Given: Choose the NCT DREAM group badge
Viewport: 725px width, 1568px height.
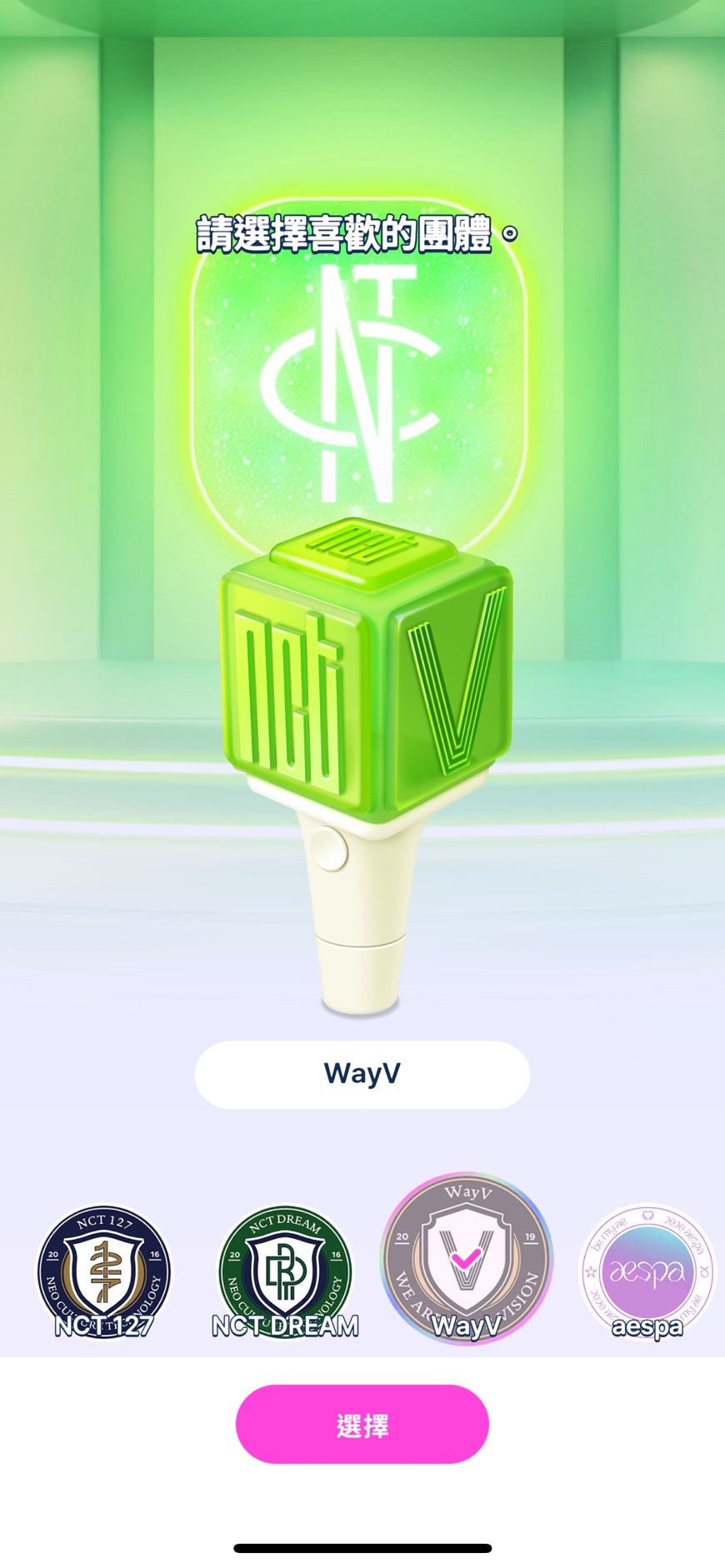Looking at the screenshot, I should (x=285, y=1271).
